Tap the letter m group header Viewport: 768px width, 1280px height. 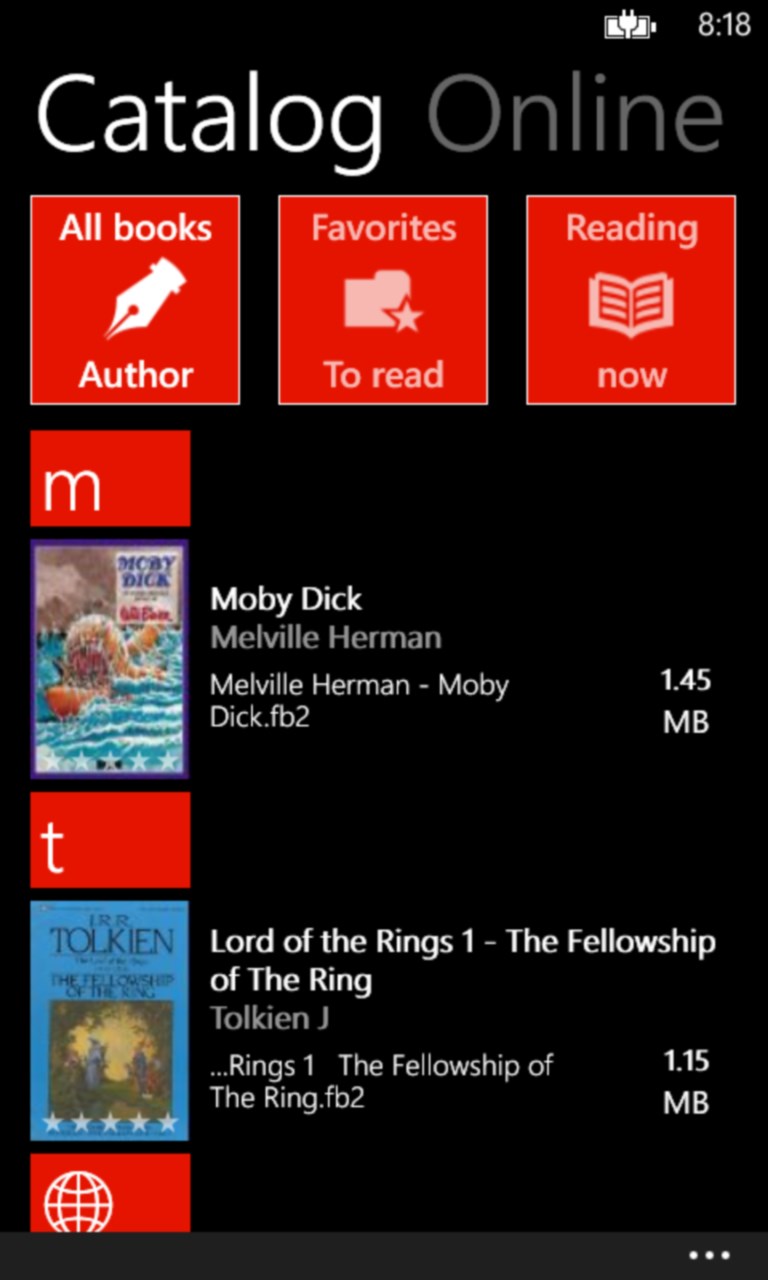click(110, 478)
